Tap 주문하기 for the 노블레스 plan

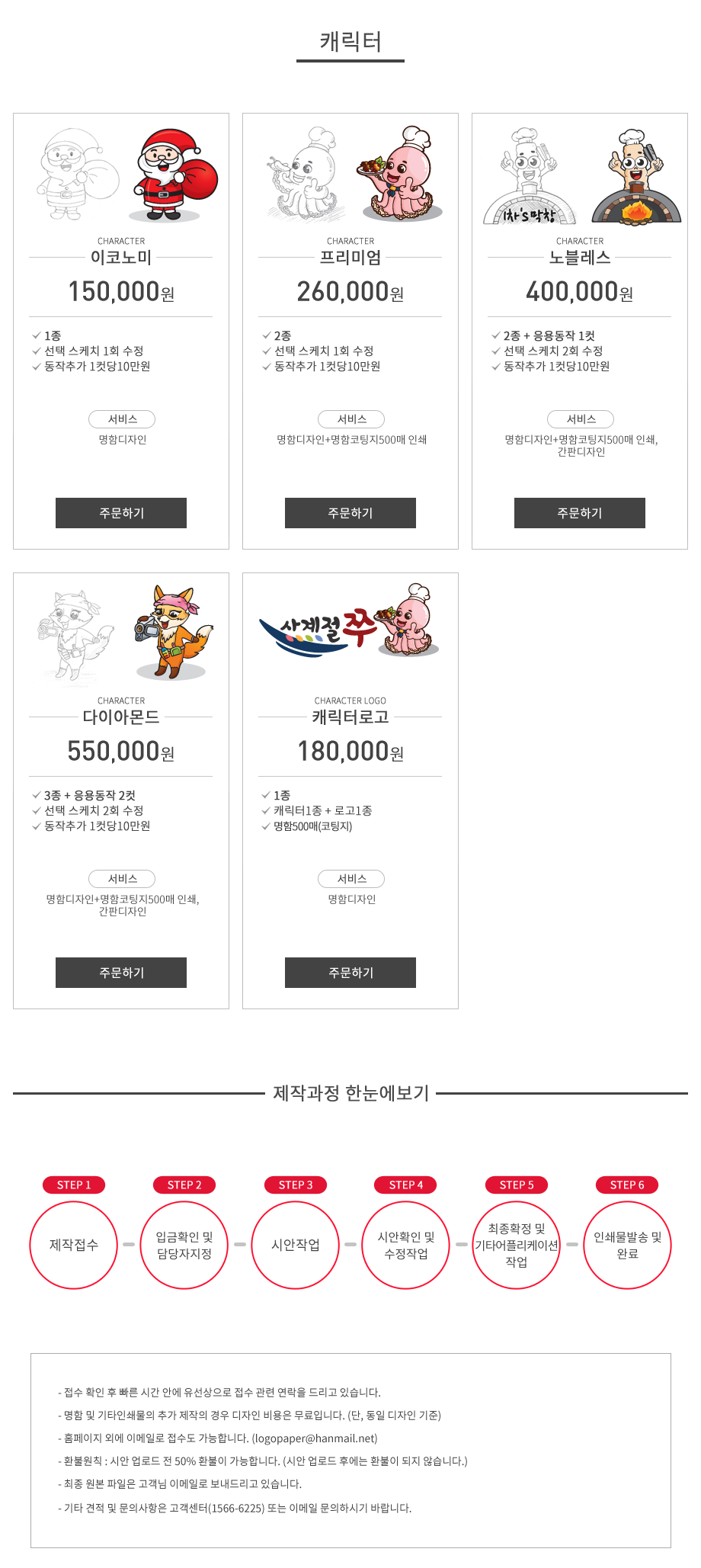click(x=580, y=513)
